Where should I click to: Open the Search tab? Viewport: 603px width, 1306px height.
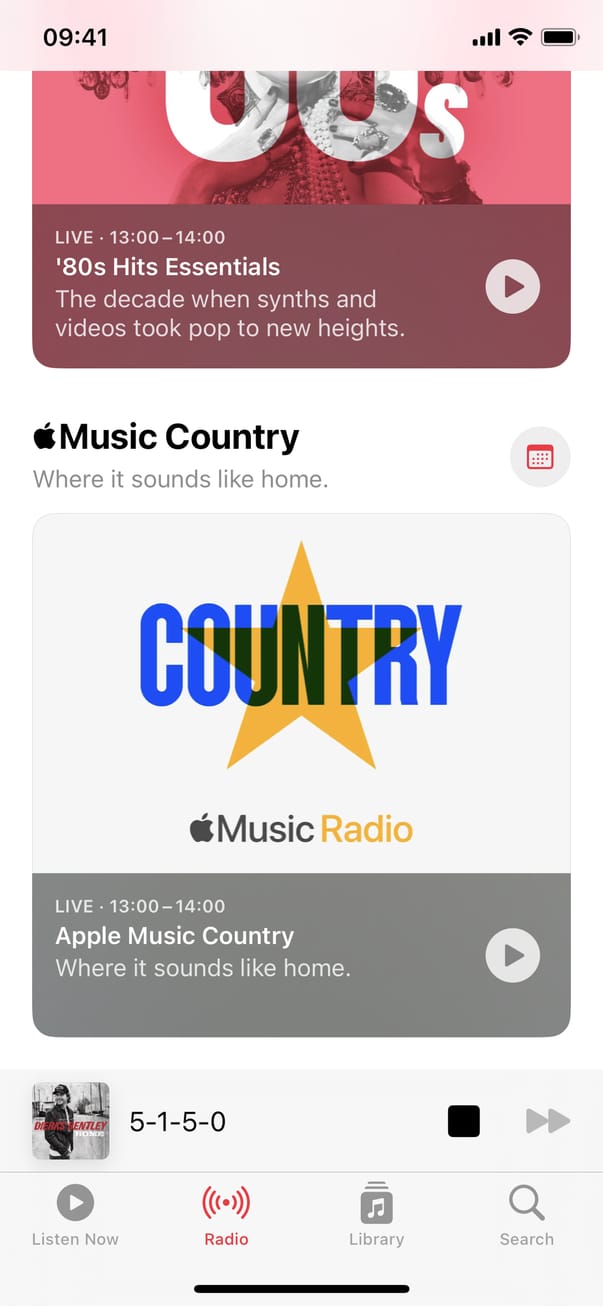coord(526,1214)
